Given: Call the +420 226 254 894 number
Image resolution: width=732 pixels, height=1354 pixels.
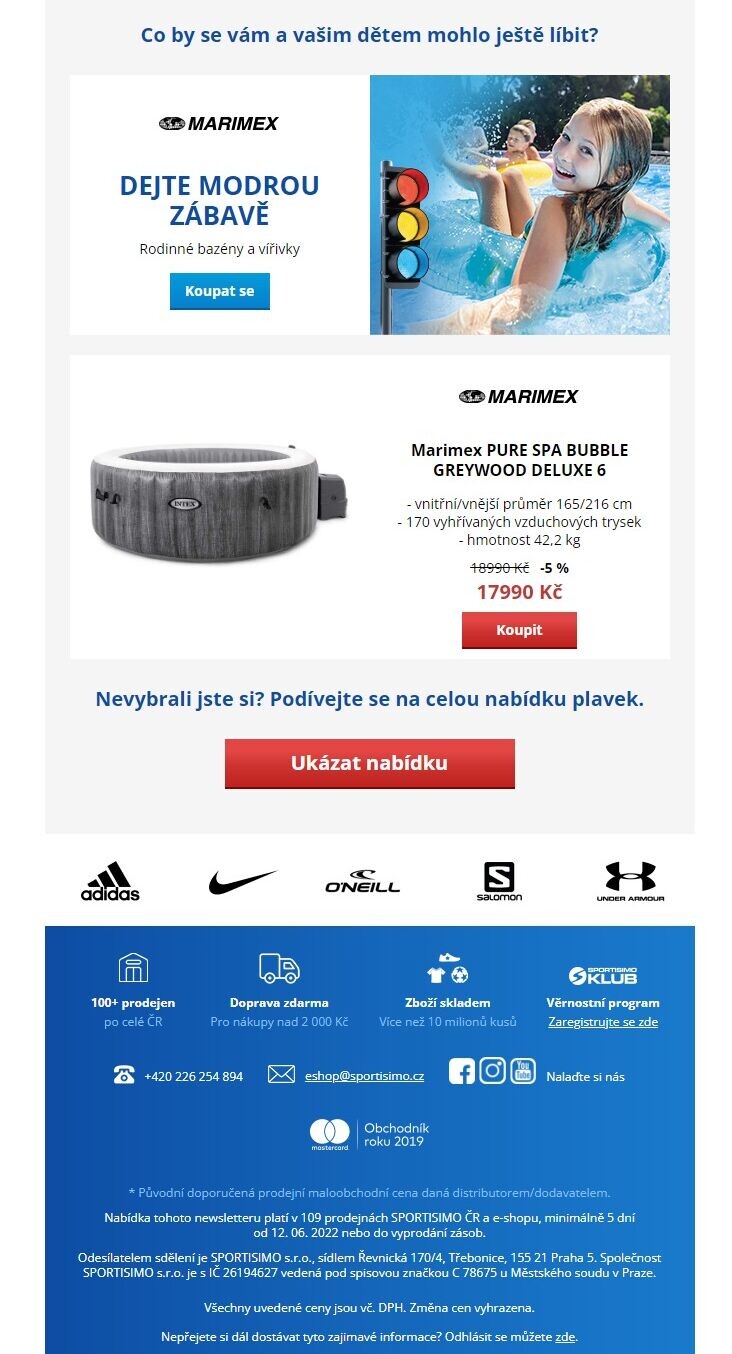Looking at the screenshot, I should pyautogui.click(x=193, y=1076).
